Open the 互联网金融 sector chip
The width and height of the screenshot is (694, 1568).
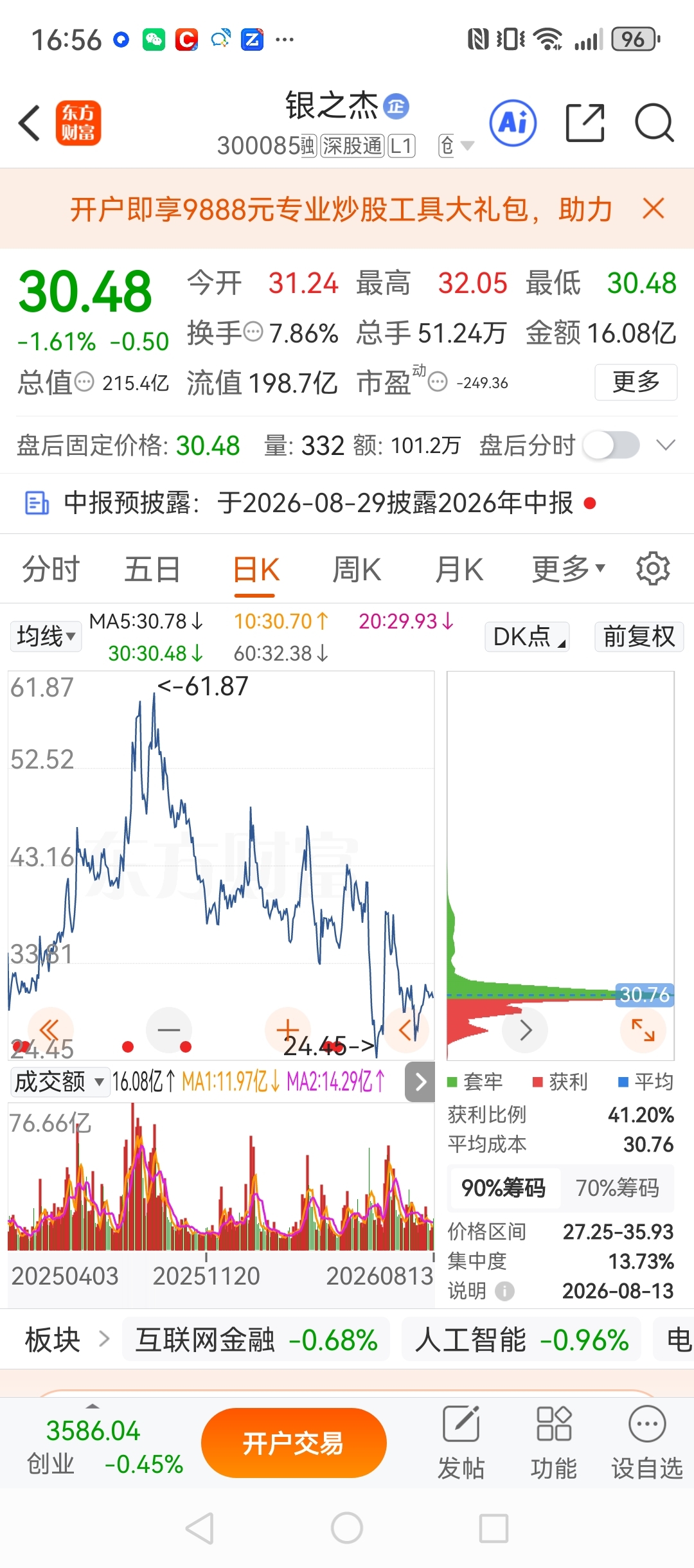click(256, 1341)
